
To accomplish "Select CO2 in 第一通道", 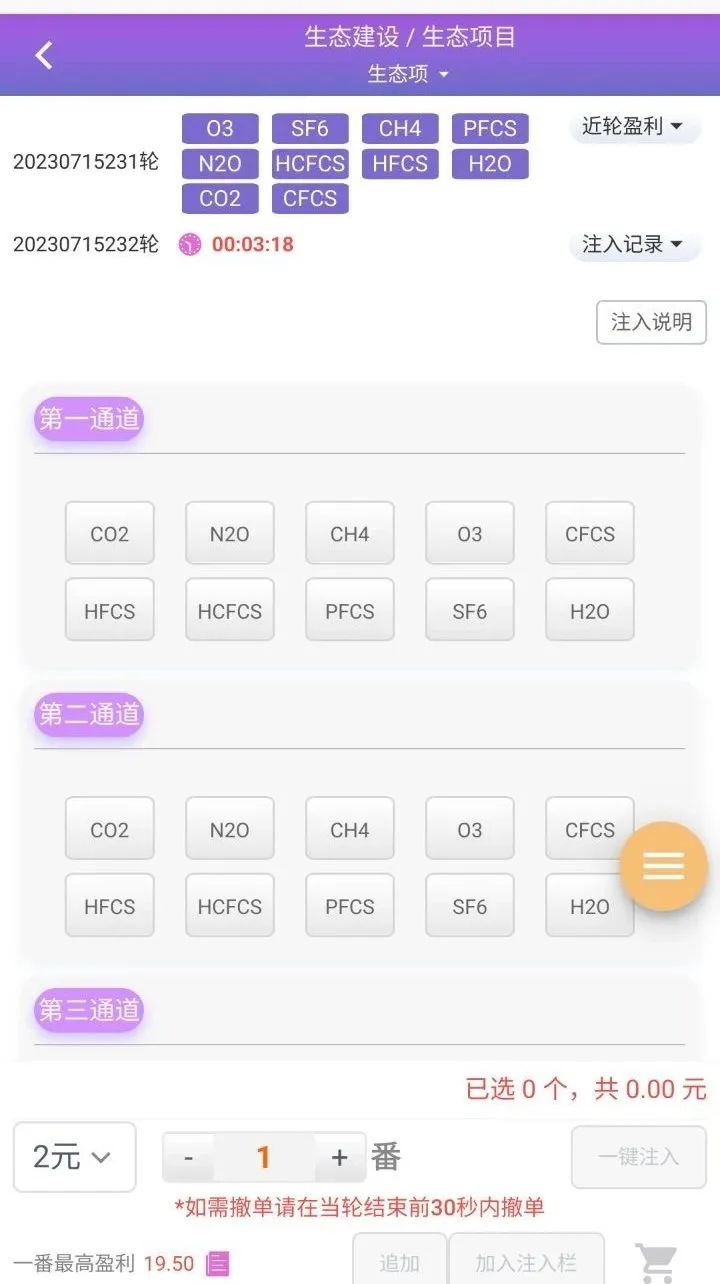I will tap(110, 533).
